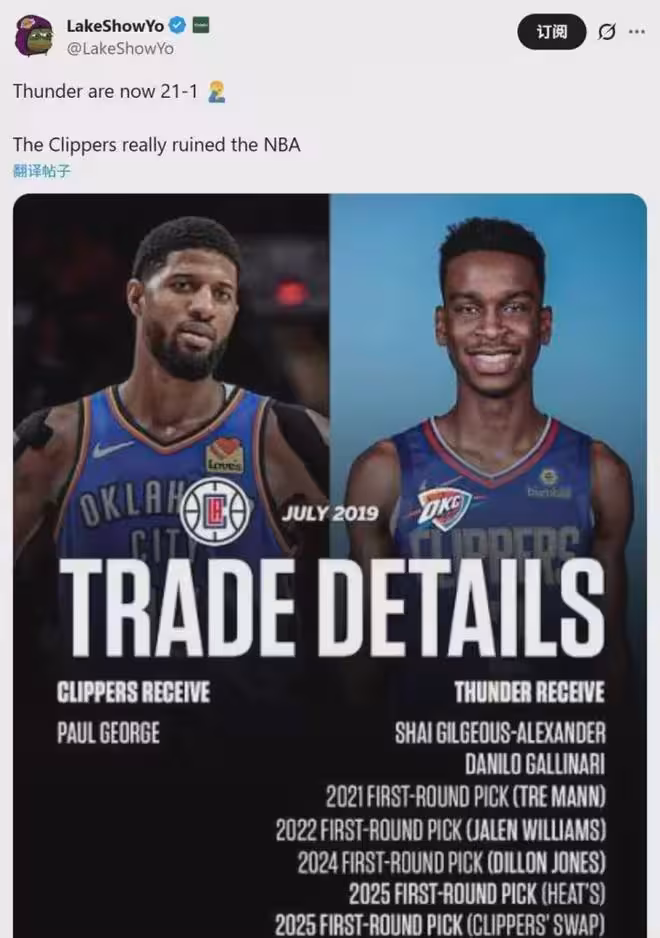Open the Grok explain icon
The image size is (660, 938).
pyautogui.click(x=605, y=32)
